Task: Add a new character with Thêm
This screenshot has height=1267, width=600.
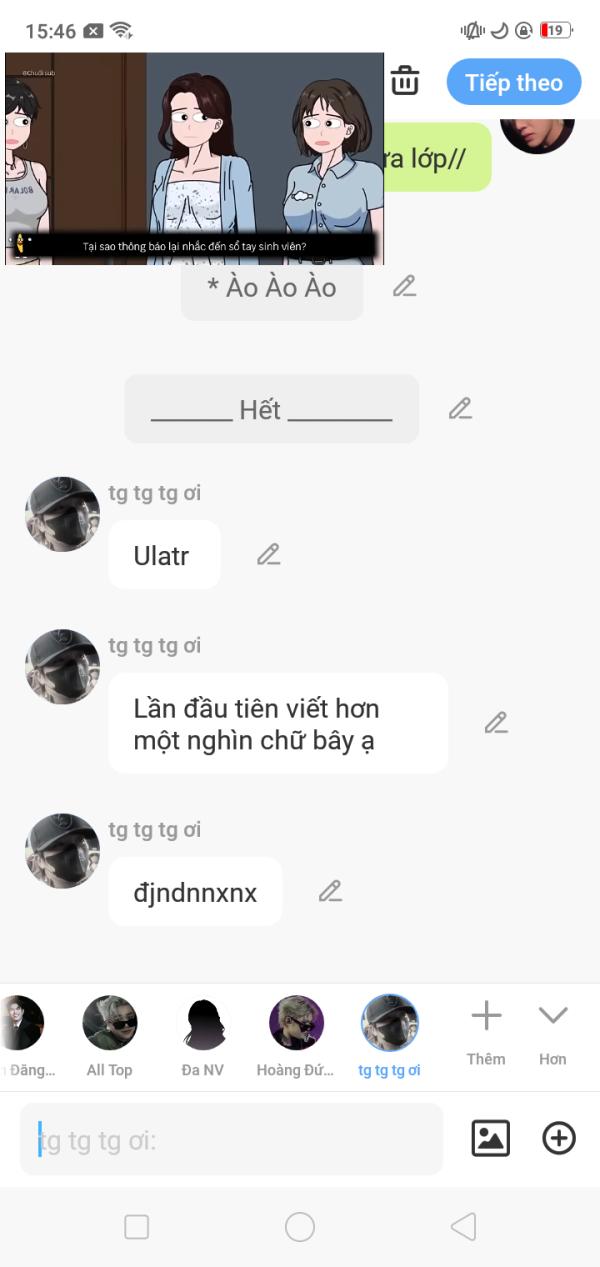Action: click(x=486, y=1033)
